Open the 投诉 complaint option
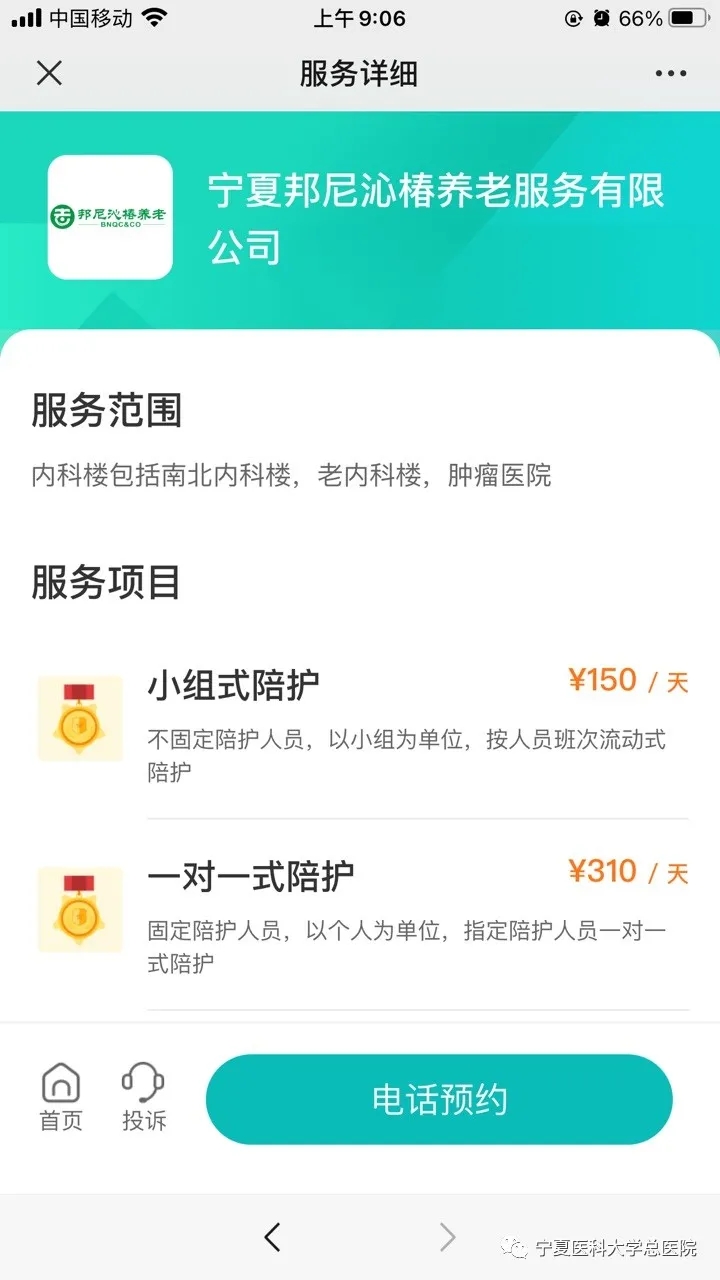This screenshot has height=1280, width=720. tap(144, 1097)
